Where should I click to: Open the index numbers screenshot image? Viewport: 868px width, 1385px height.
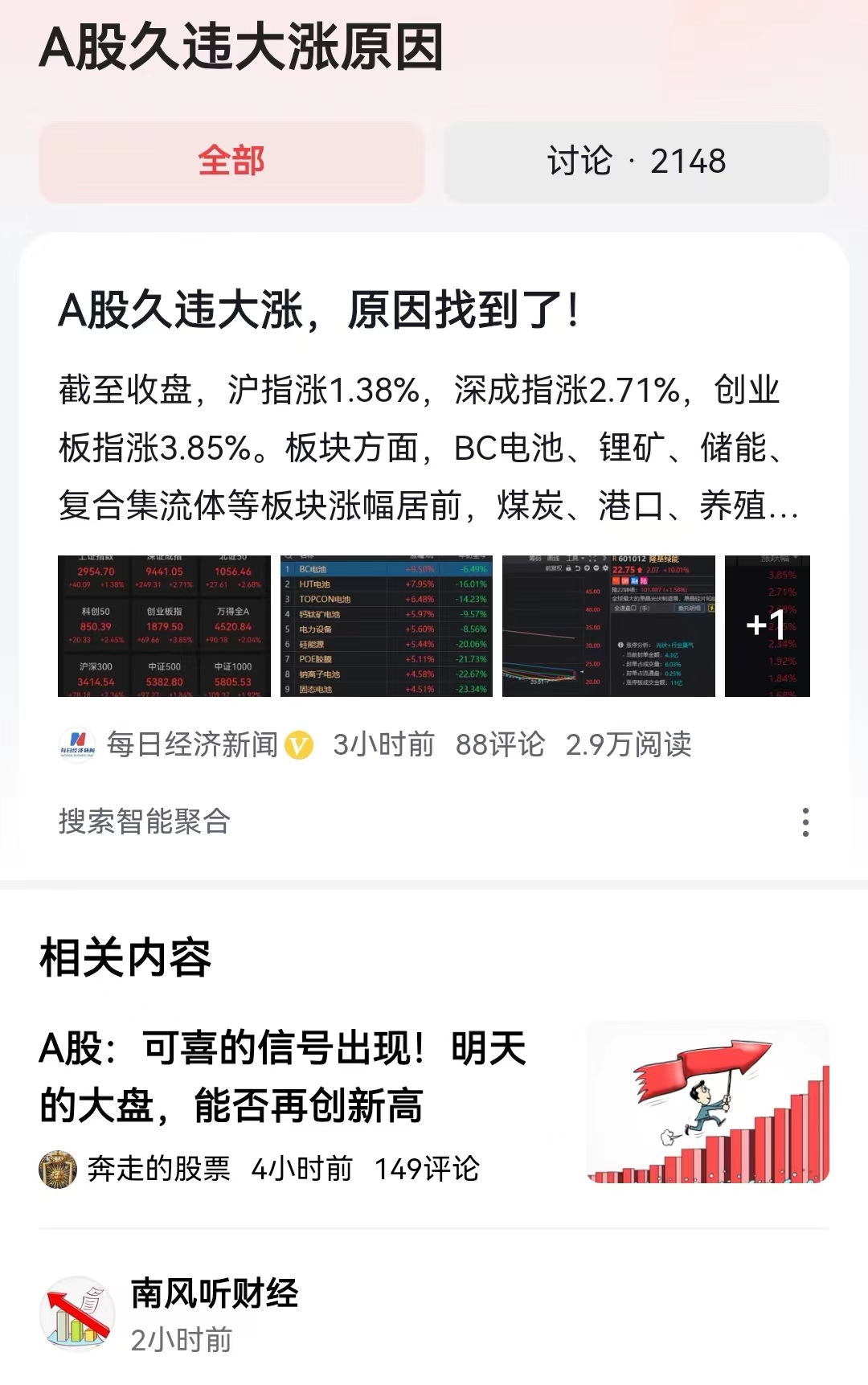(x=164, y=625)
